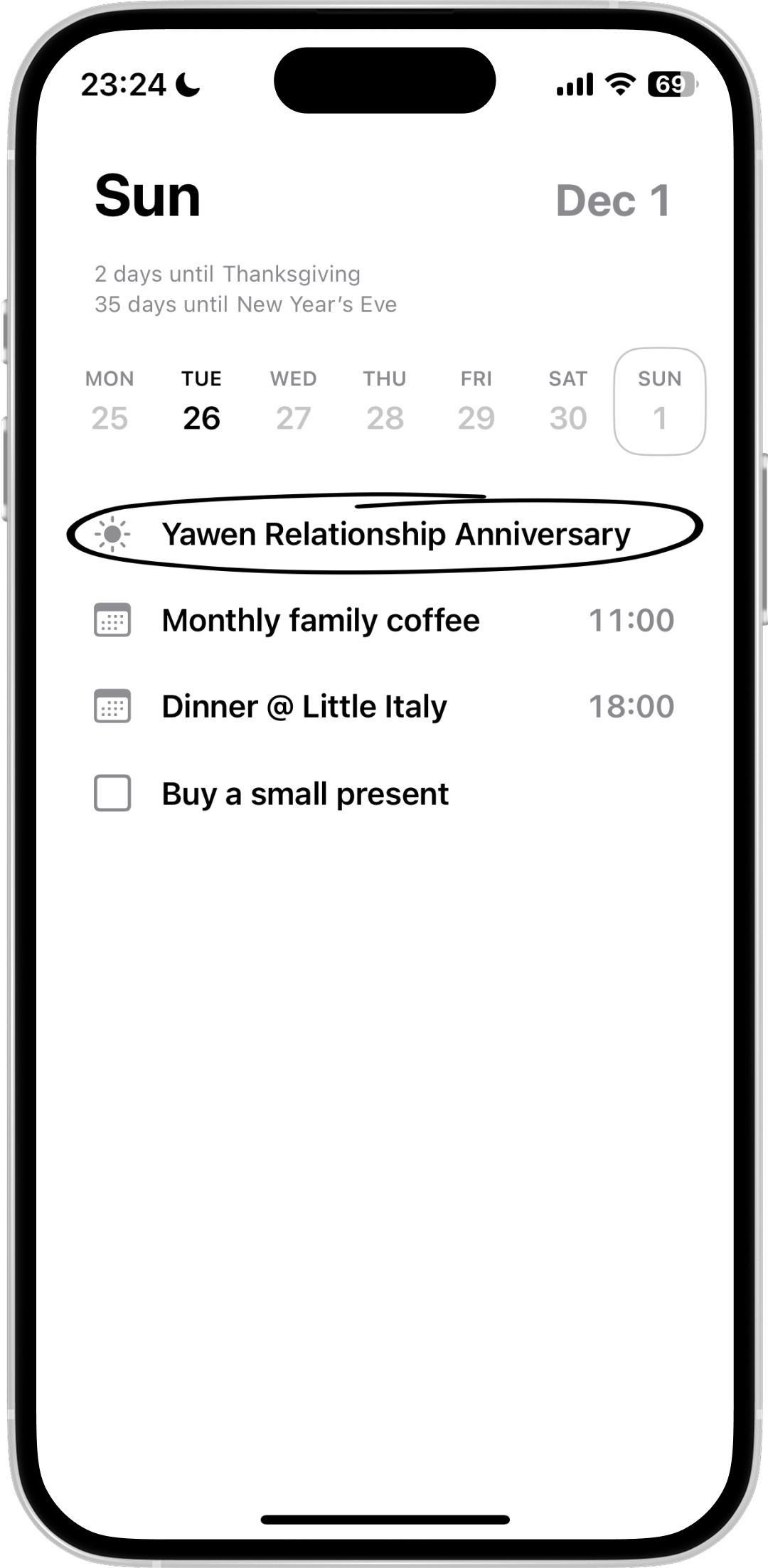The height and width of the screenshot is (1568, 768).
Task: Open the Monthly family coffee event
Action: pos(321,620)
